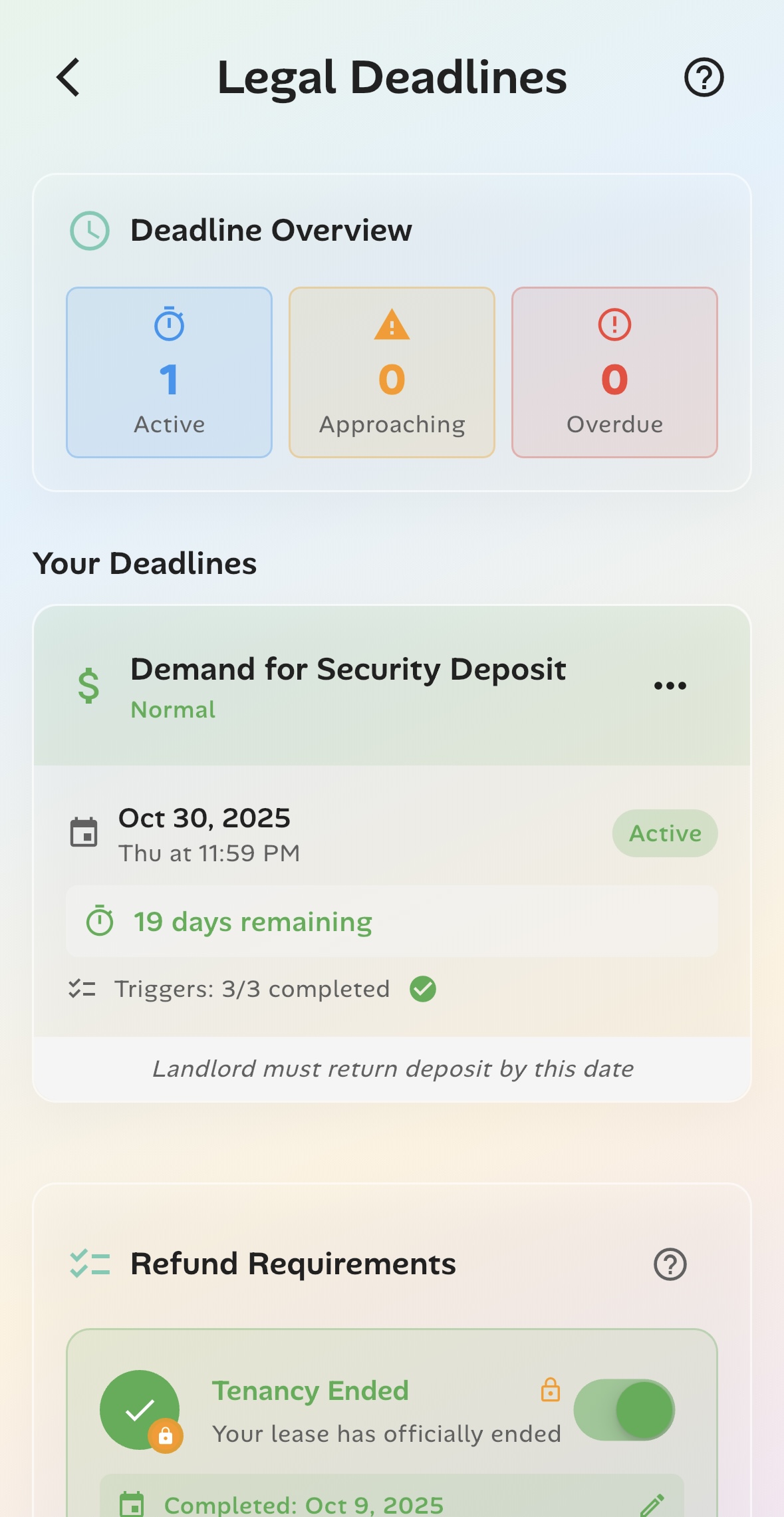The height and width of the screenshot is (1517, 784).
Task: Click the 19 days remaining indicator
Action: pyautogui.click(x=251, y=922)
